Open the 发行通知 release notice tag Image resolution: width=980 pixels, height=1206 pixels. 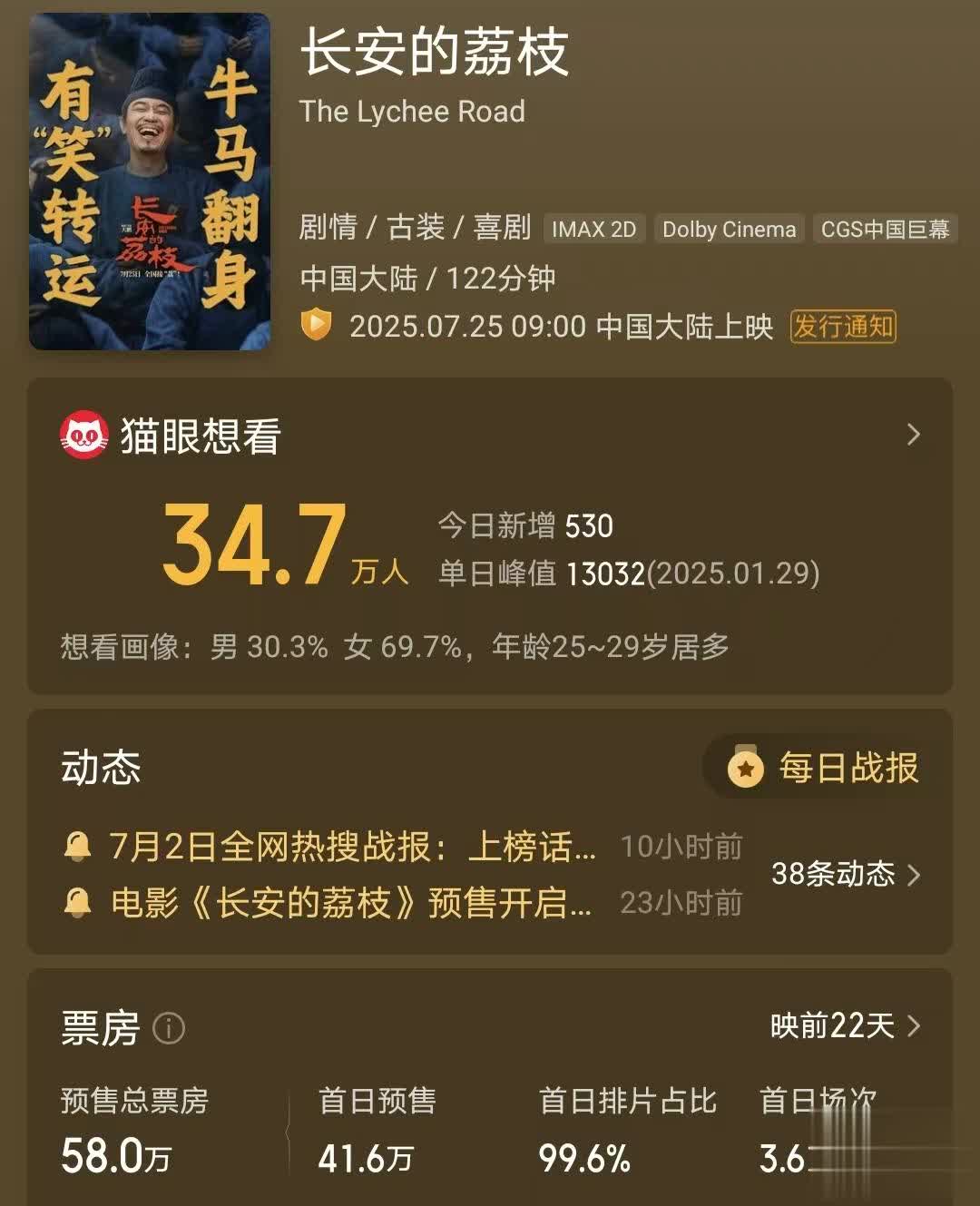click(843, 327)
